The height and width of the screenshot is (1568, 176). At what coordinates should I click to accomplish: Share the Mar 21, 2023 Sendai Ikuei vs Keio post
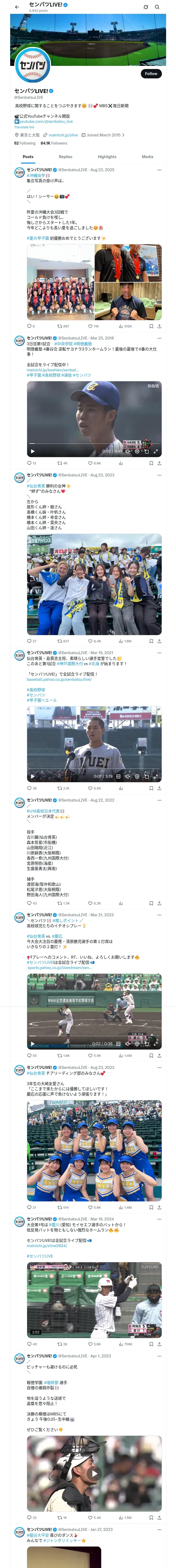coord(159,1056)
